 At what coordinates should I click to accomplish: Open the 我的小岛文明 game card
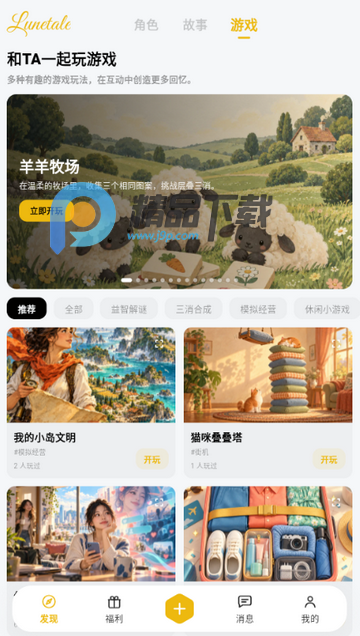click(91, 402)
